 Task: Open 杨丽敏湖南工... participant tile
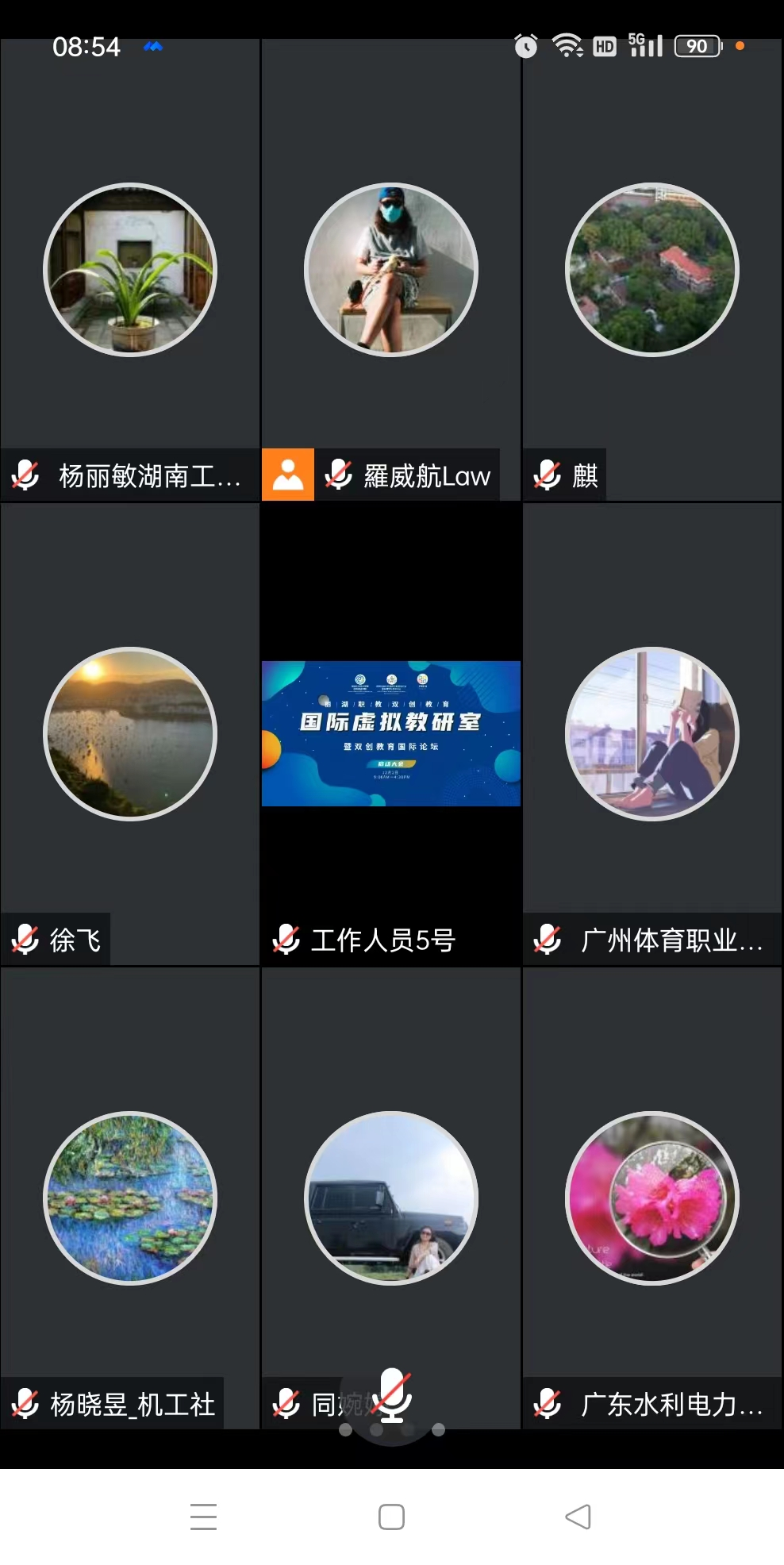click(130, 271)
